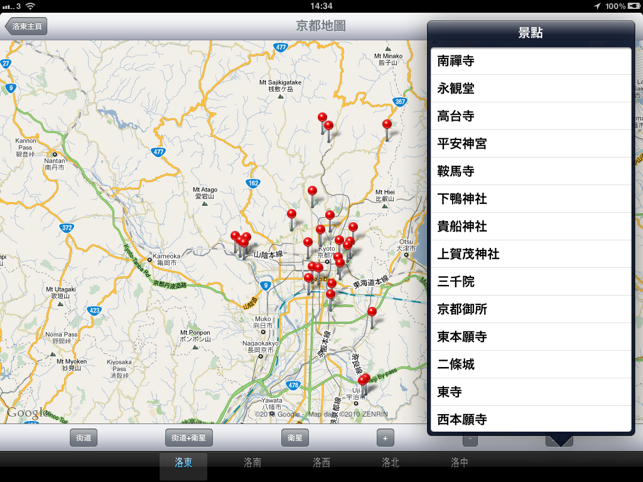The height and width of the screenshot is (482, 643).
Task: Open the 洛南 tab
Action: point(253,463)
